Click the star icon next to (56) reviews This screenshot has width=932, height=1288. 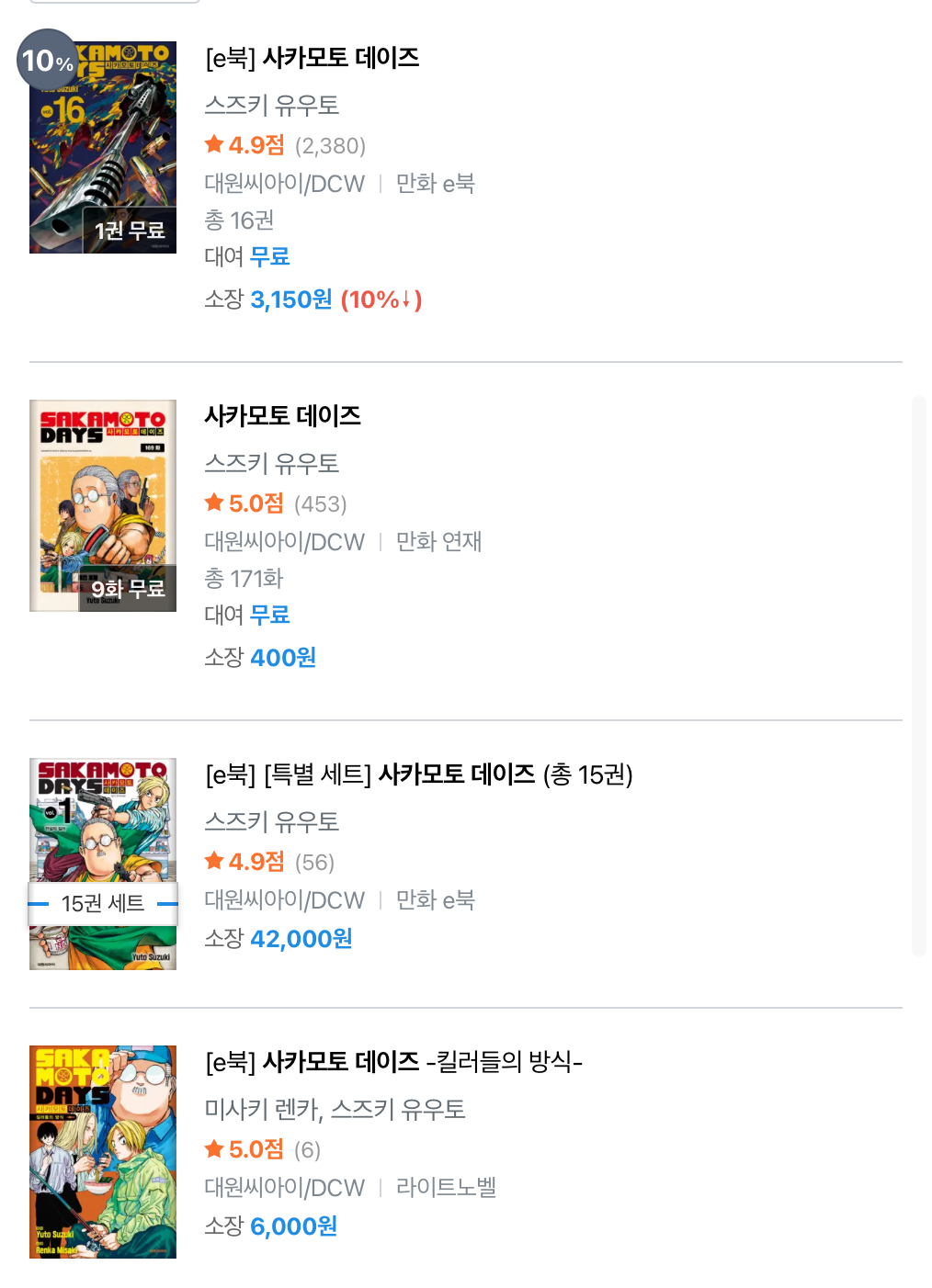click(x=214, y=862)
